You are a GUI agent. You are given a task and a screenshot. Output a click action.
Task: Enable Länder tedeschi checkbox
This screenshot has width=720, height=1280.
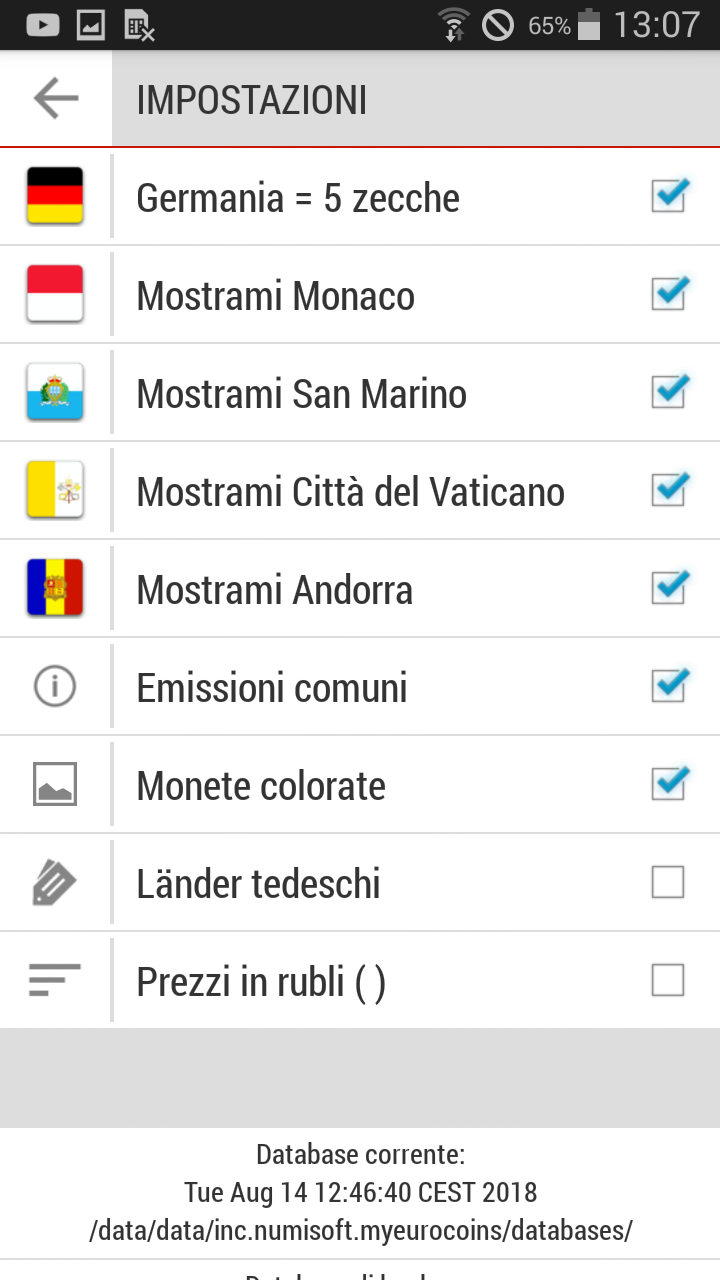pos(668,882)
